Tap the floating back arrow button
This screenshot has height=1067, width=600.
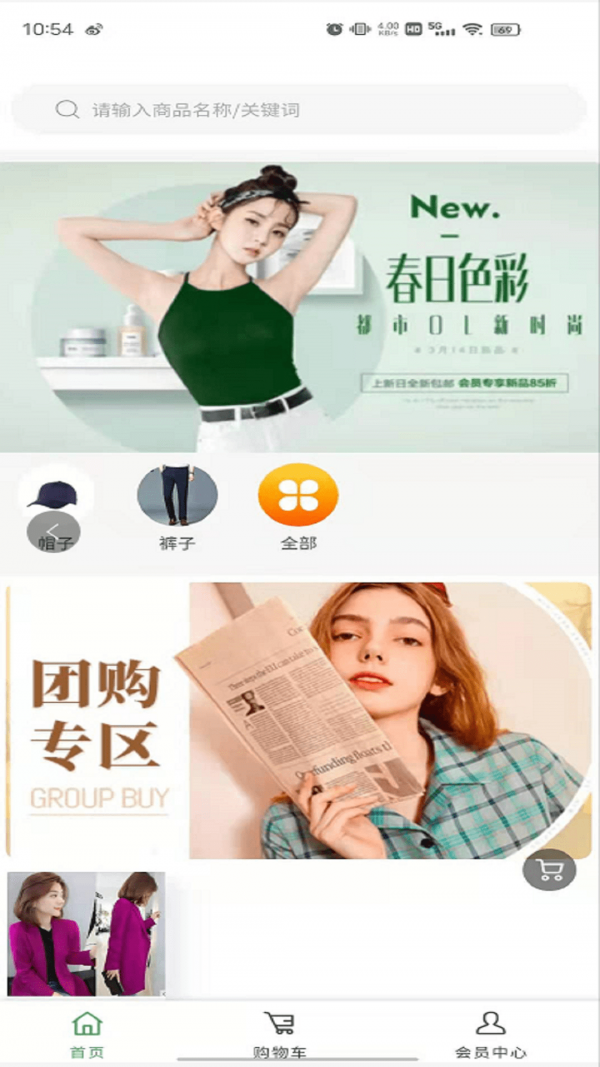[53, 531]
